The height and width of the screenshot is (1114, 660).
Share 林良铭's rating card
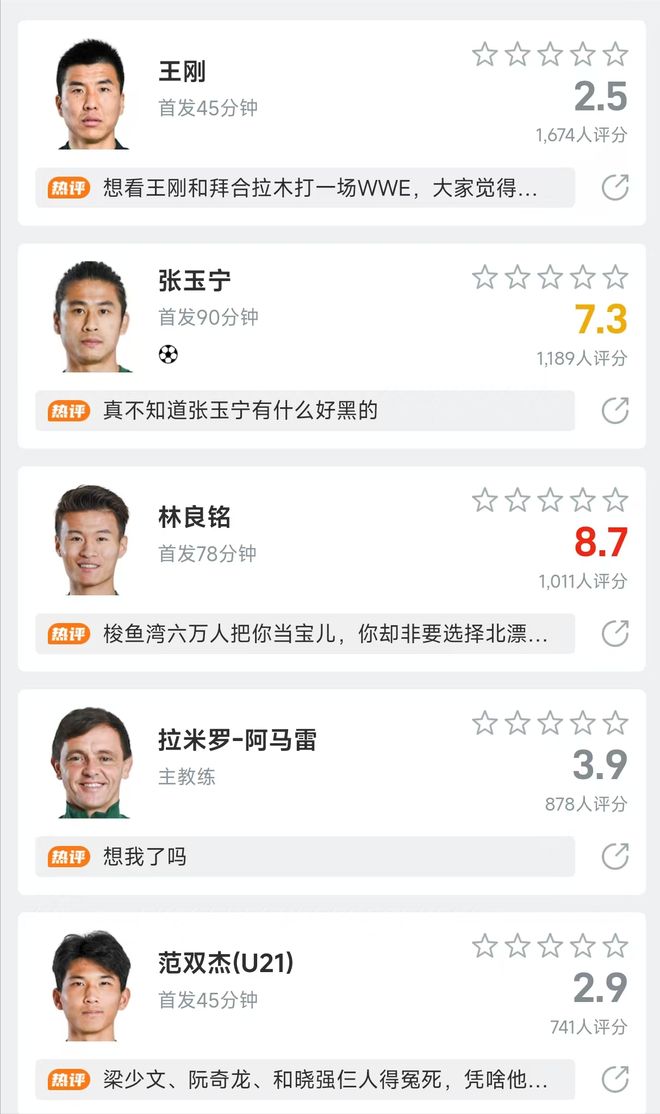pyautogui.click(x=615, y=633)
